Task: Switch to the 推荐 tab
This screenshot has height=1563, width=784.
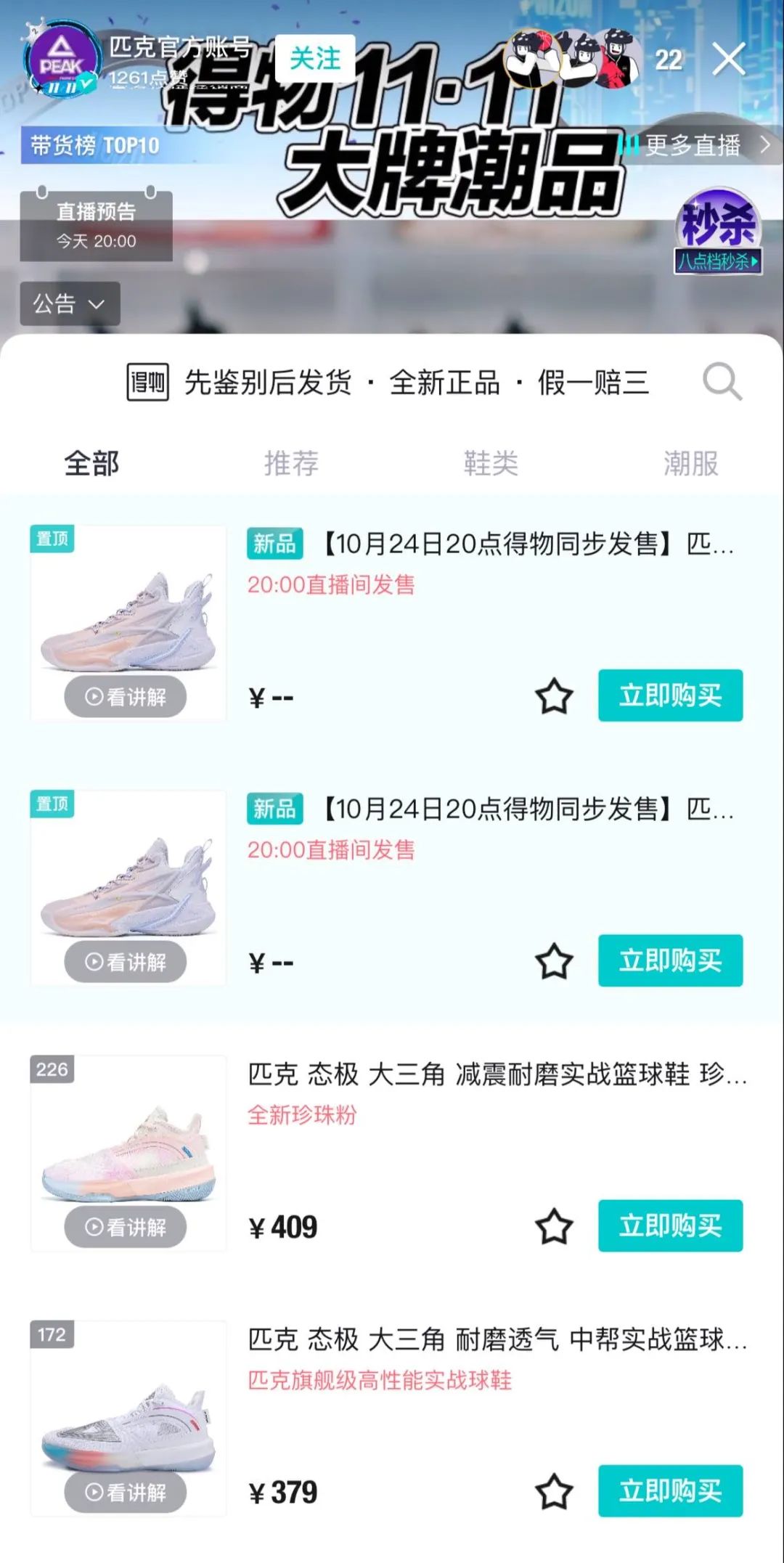Action: 291,463
